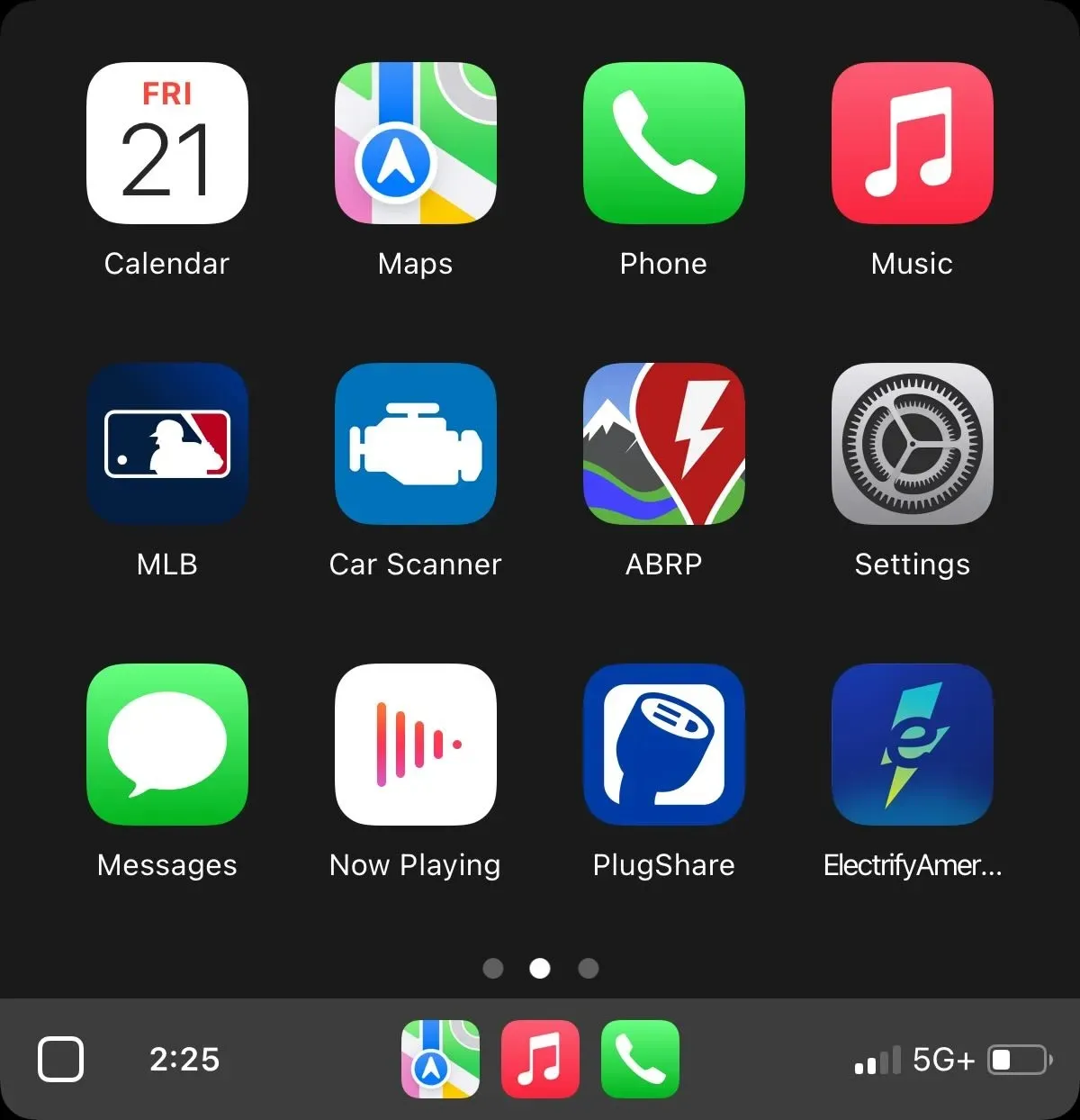This screenshot has height=1120, width=1080.
Task: Open the ABRP route planner app
Action: coord(663,444)
